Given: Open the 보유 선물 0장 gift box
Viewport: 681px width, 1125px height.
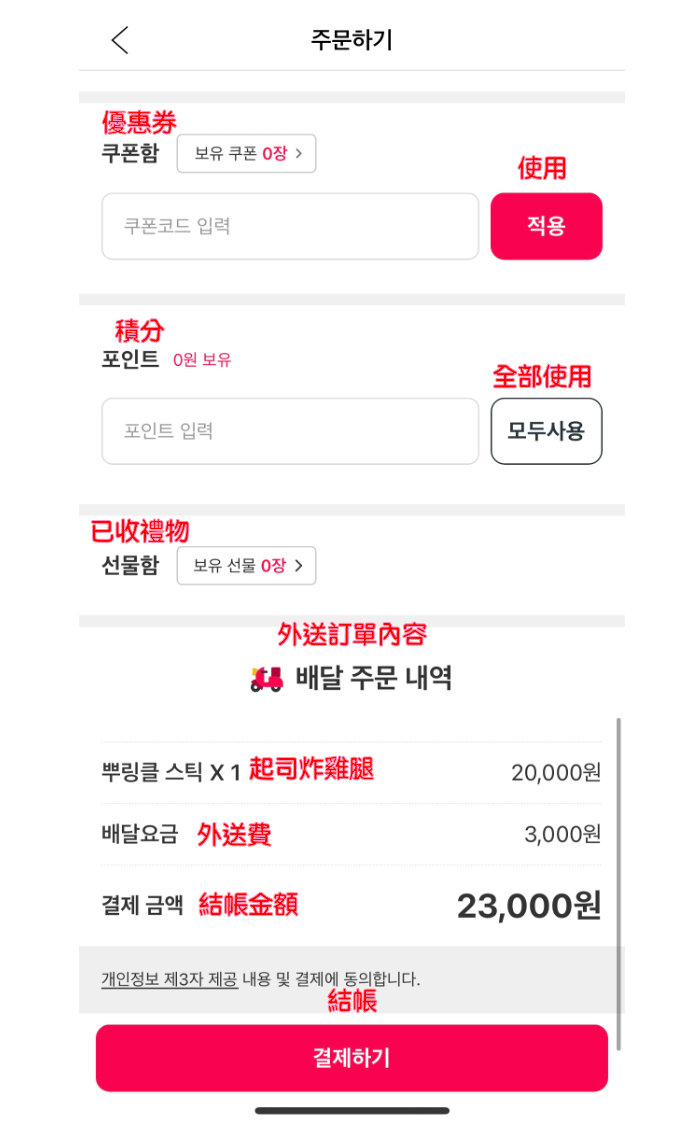Looking at the screenshot, I should click(246, 566).
